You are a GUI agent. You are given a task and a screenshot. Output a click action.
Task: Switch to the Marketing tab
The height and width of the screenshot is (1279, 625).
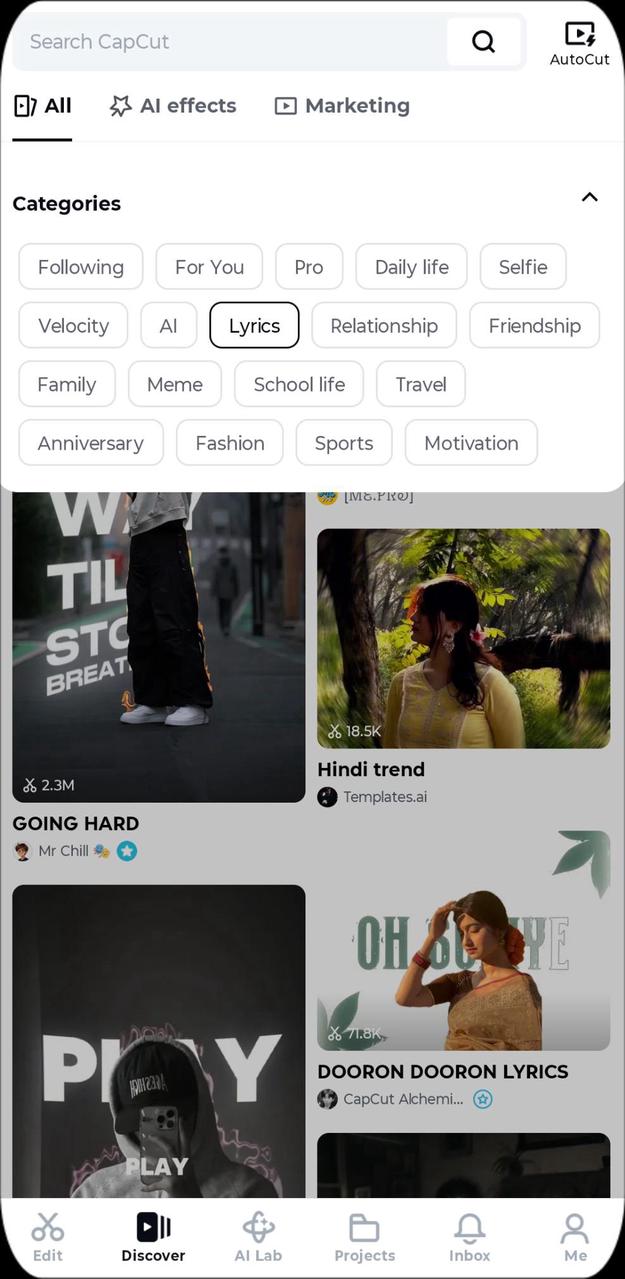[342, 106]
